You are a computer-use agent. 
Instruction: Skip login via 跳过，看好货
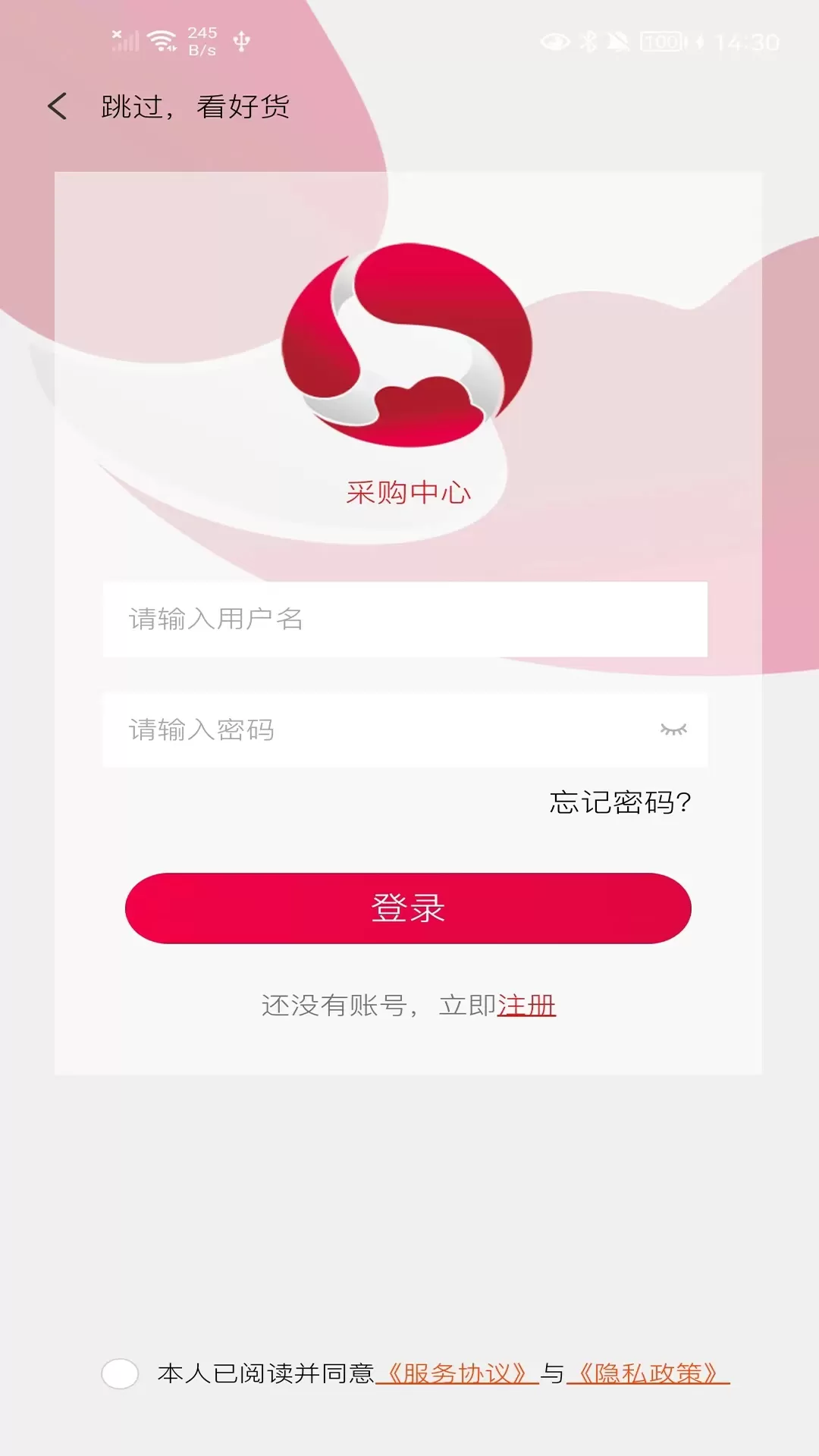click(x=196, y=106)
